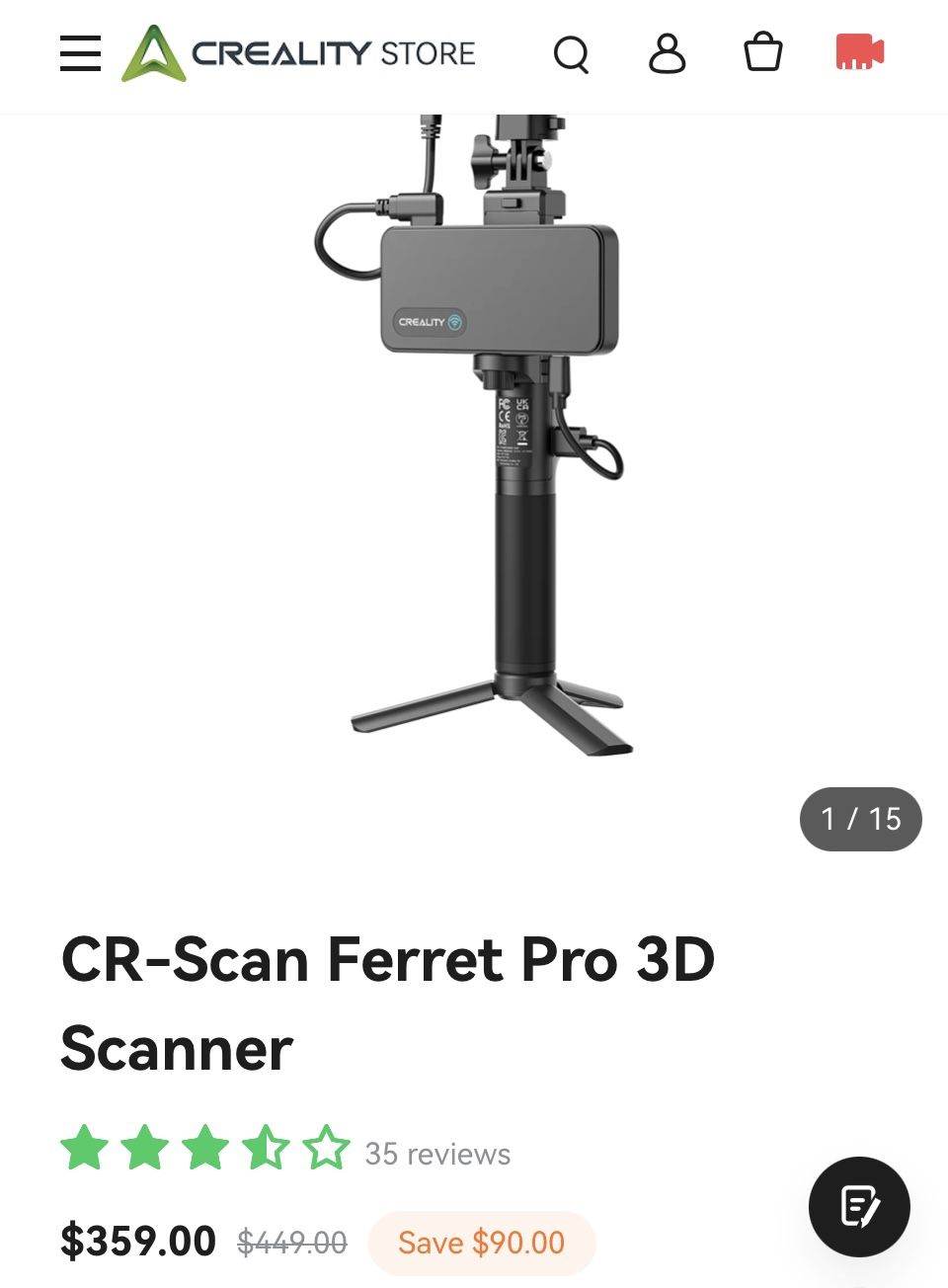Click the Save $90.00 badge
This screenshot has height=1288, width=948.
[x=481, y=1243]
